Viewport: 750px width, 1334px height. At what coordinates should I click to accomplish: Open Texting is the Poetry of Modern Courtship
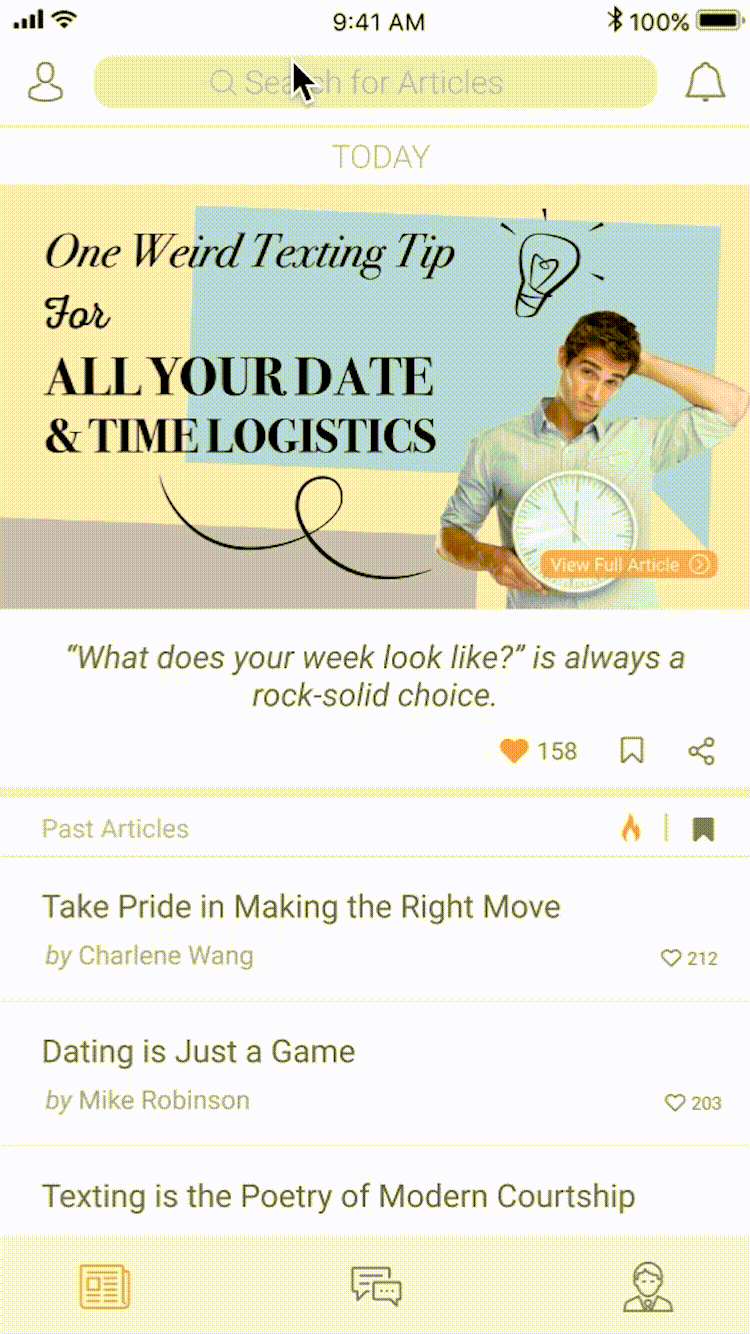click(338, 1196)
